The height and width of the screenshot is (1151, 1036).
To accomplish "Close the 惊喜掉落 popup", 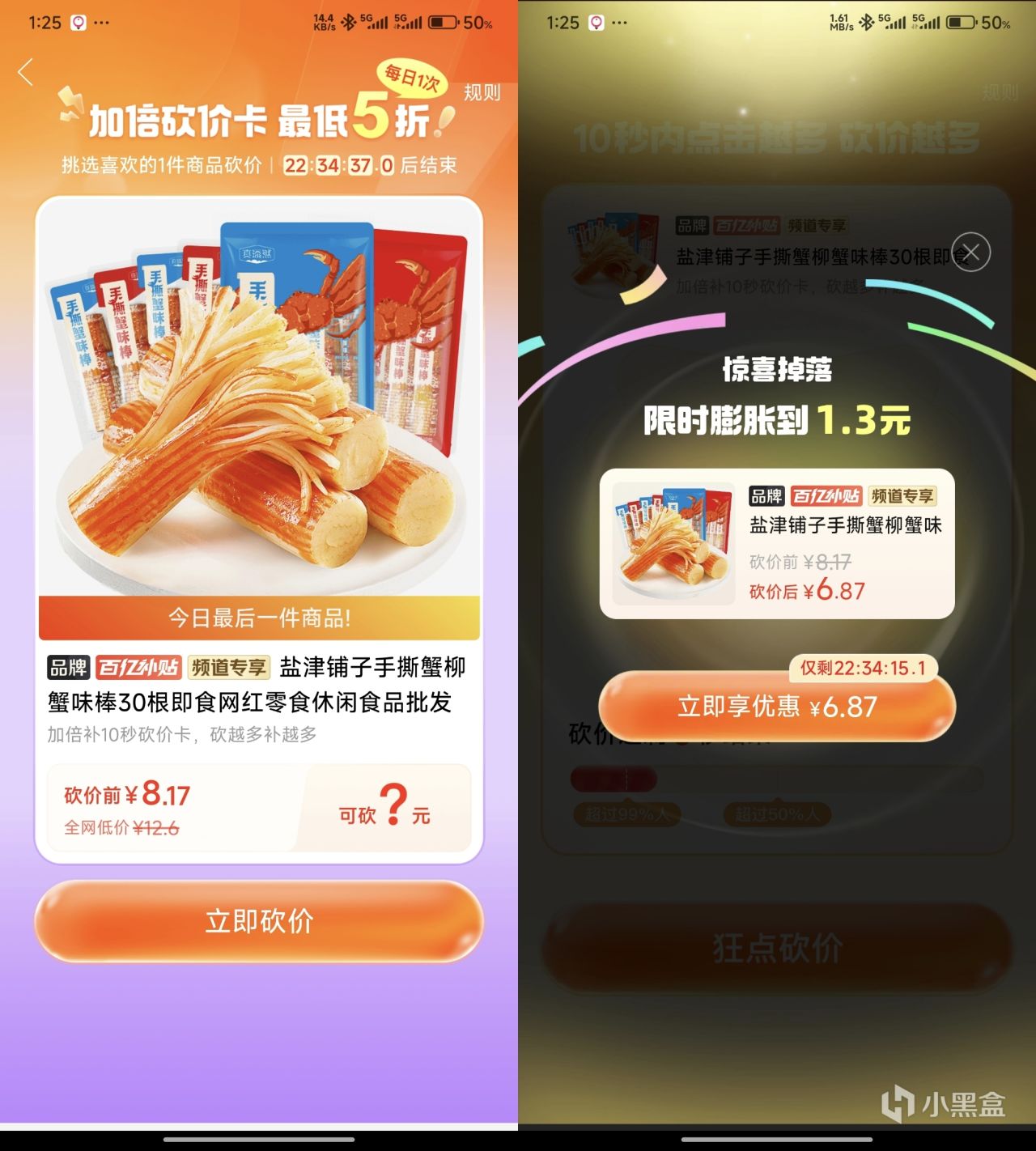I will (x=970, y=252).
